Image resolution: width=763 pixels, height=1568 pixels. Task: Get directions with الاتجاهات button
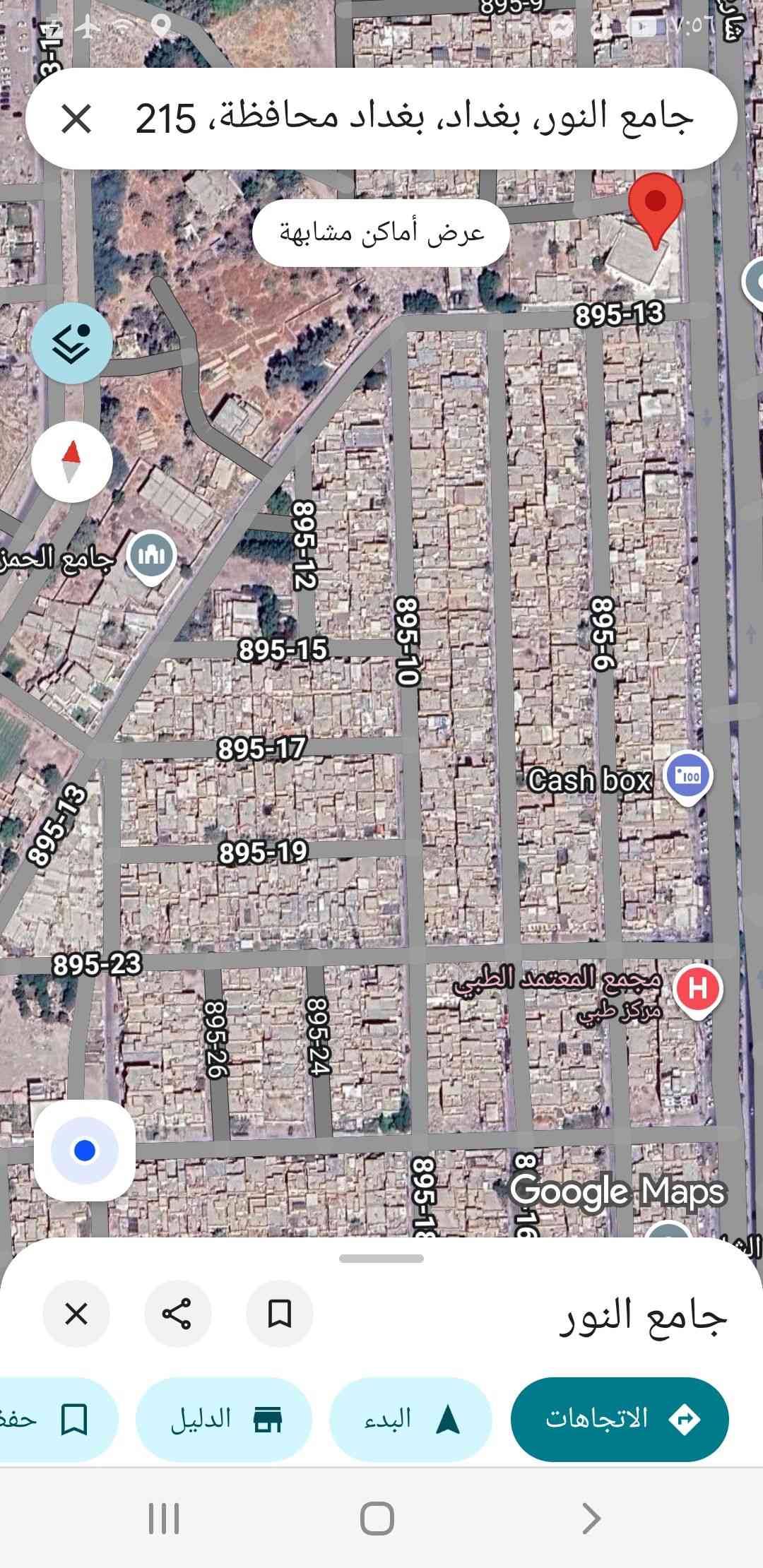[x=620, y=1419]
